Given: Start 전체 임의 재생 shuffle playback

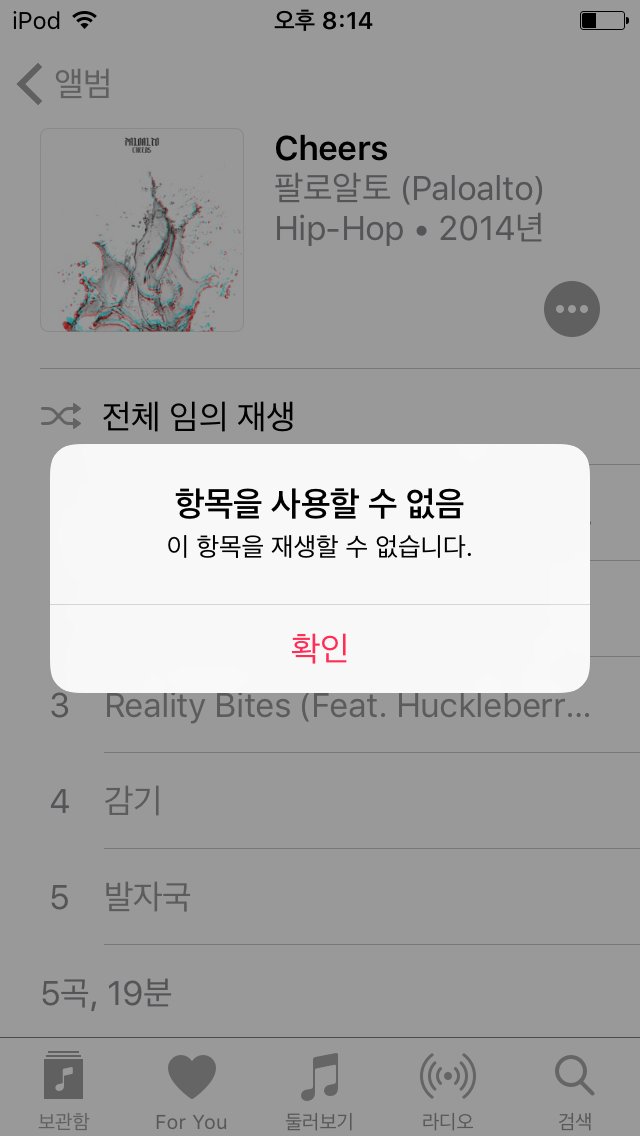Looking at the screenshot, I should click(197, 416).
